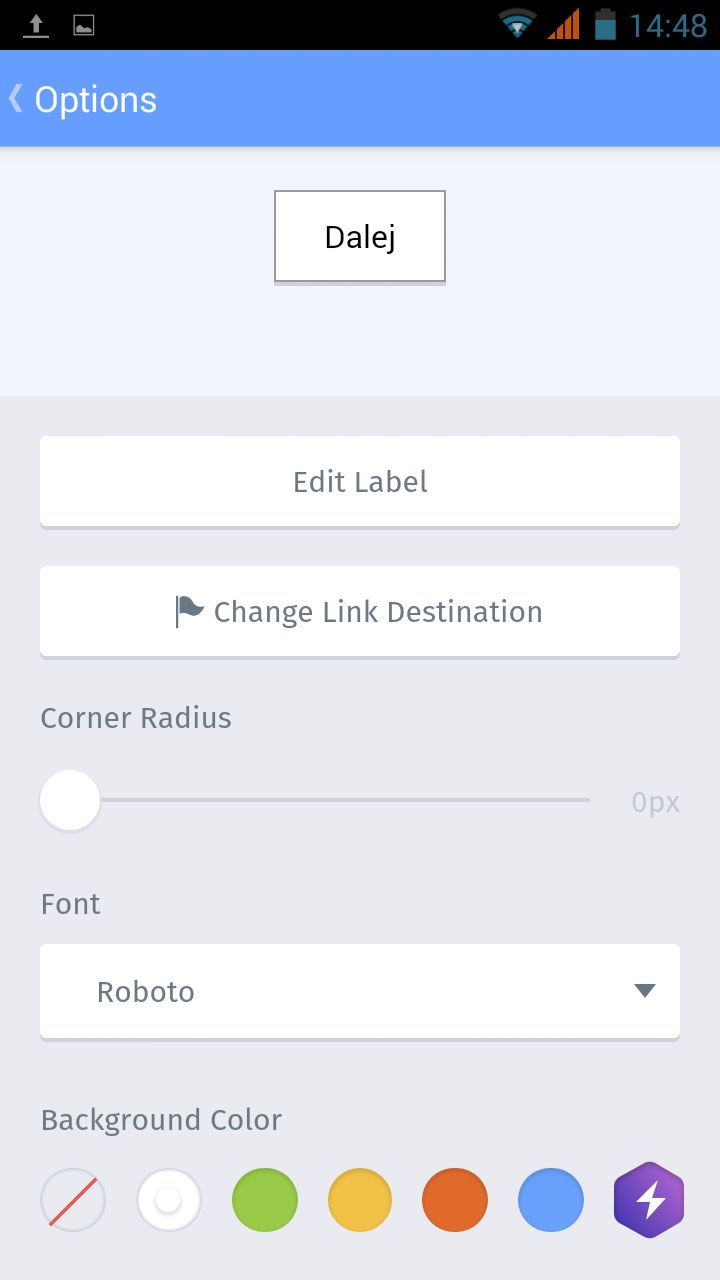Pick the blue background color

(551, 1200)
